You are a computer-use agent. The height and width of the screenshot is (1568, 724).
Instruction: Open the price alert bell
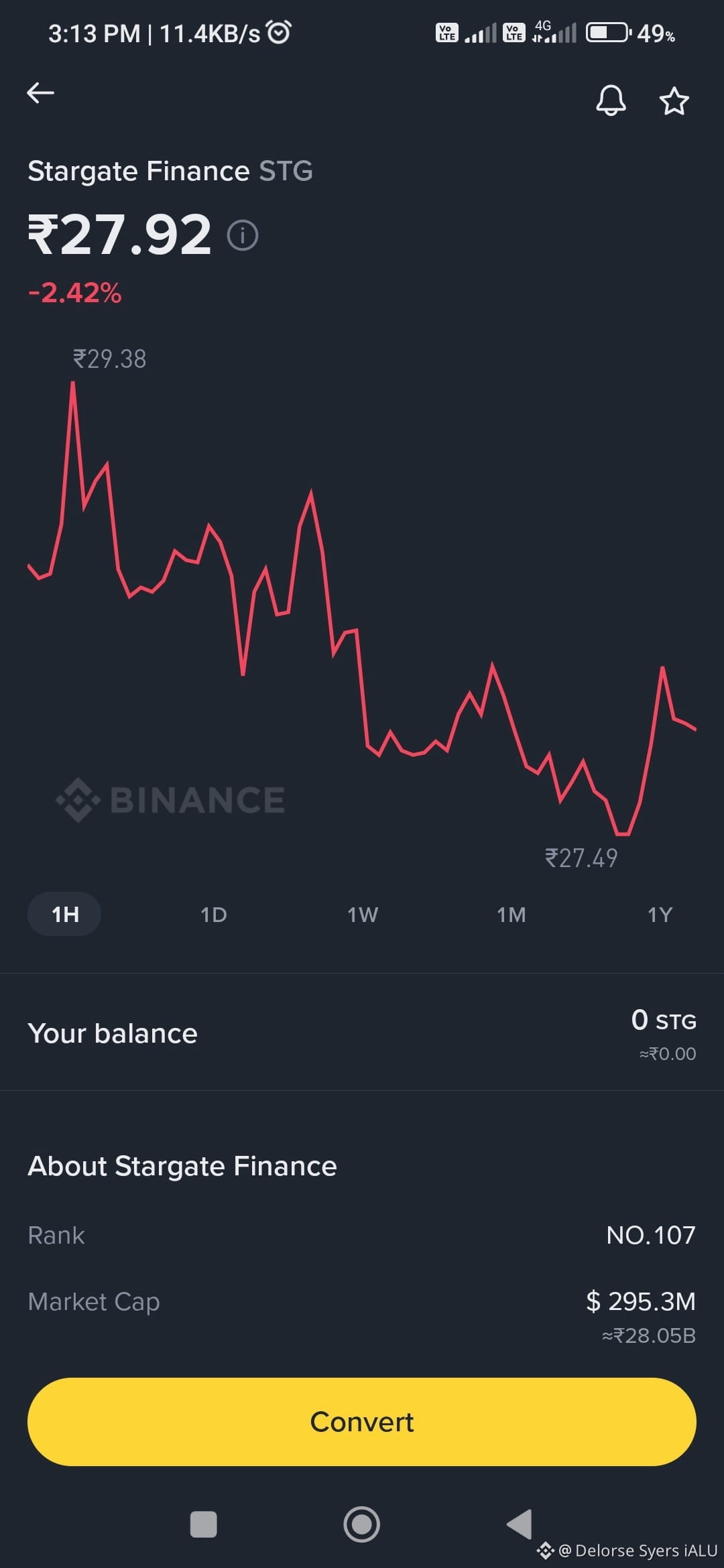coord(611,101)
